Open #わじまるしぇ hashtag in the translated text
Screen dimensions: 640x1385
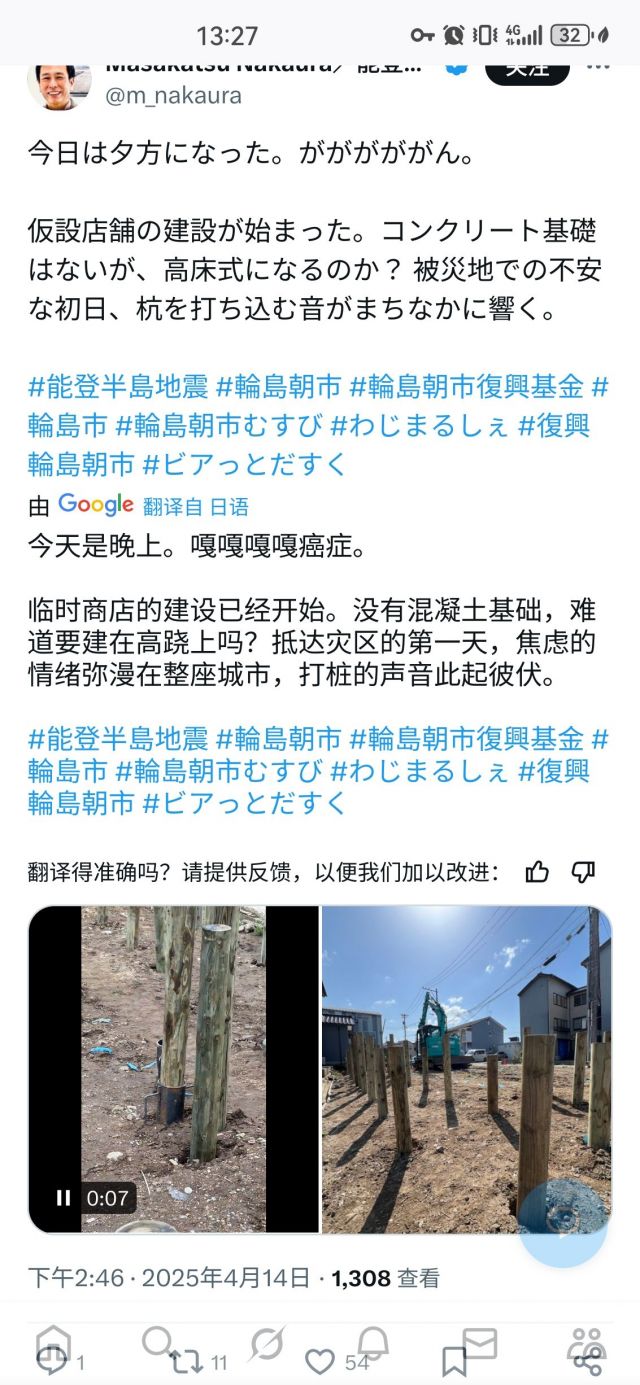(x=420, y=771)
